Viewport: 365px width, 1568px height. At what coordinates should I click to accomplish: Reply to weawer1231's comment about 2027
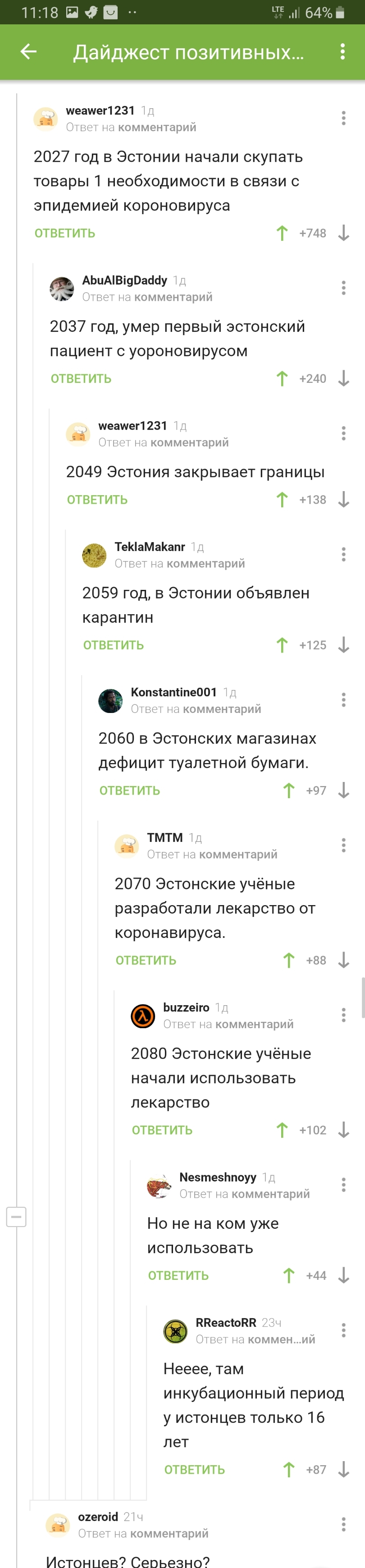64,233
